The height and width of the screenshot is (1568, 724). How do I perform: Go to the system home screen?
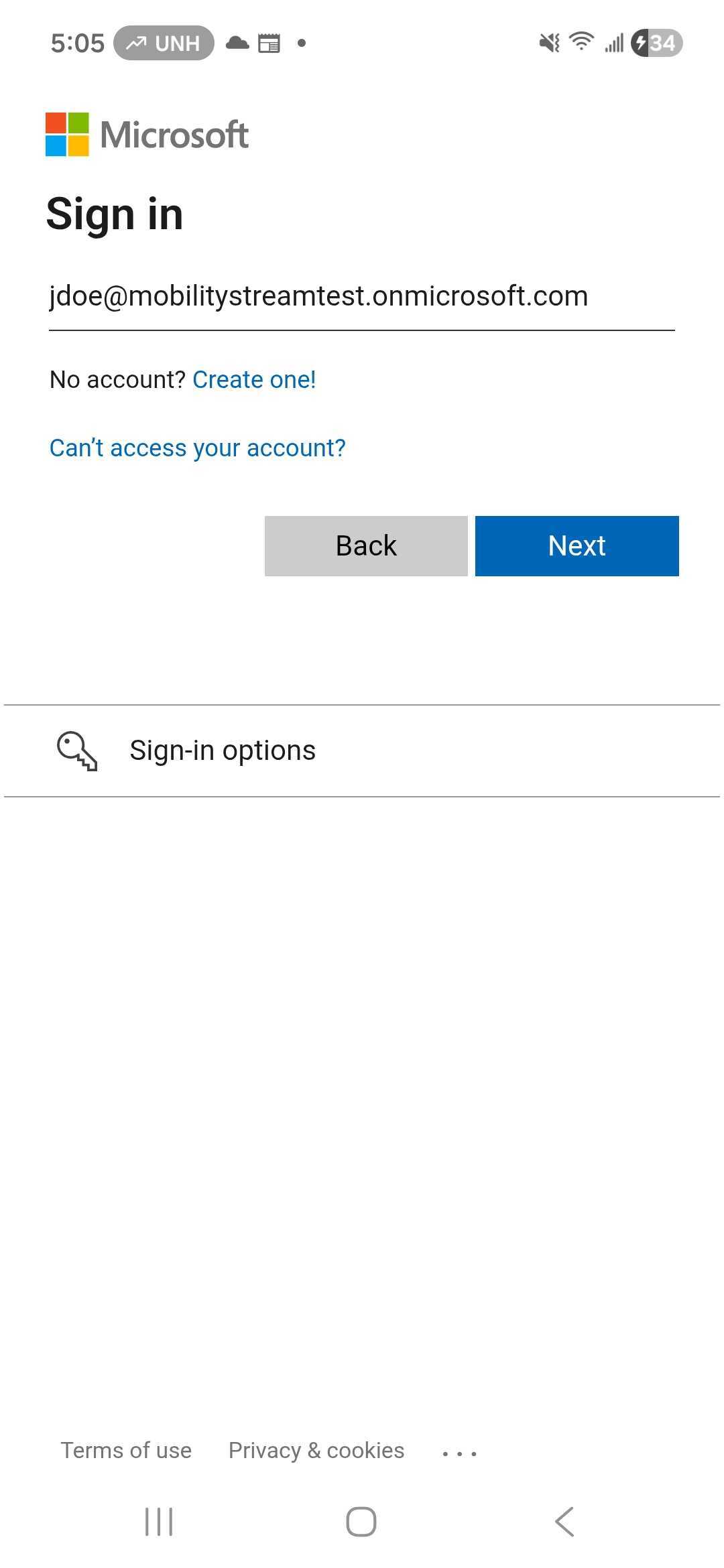pos(361,1521)
